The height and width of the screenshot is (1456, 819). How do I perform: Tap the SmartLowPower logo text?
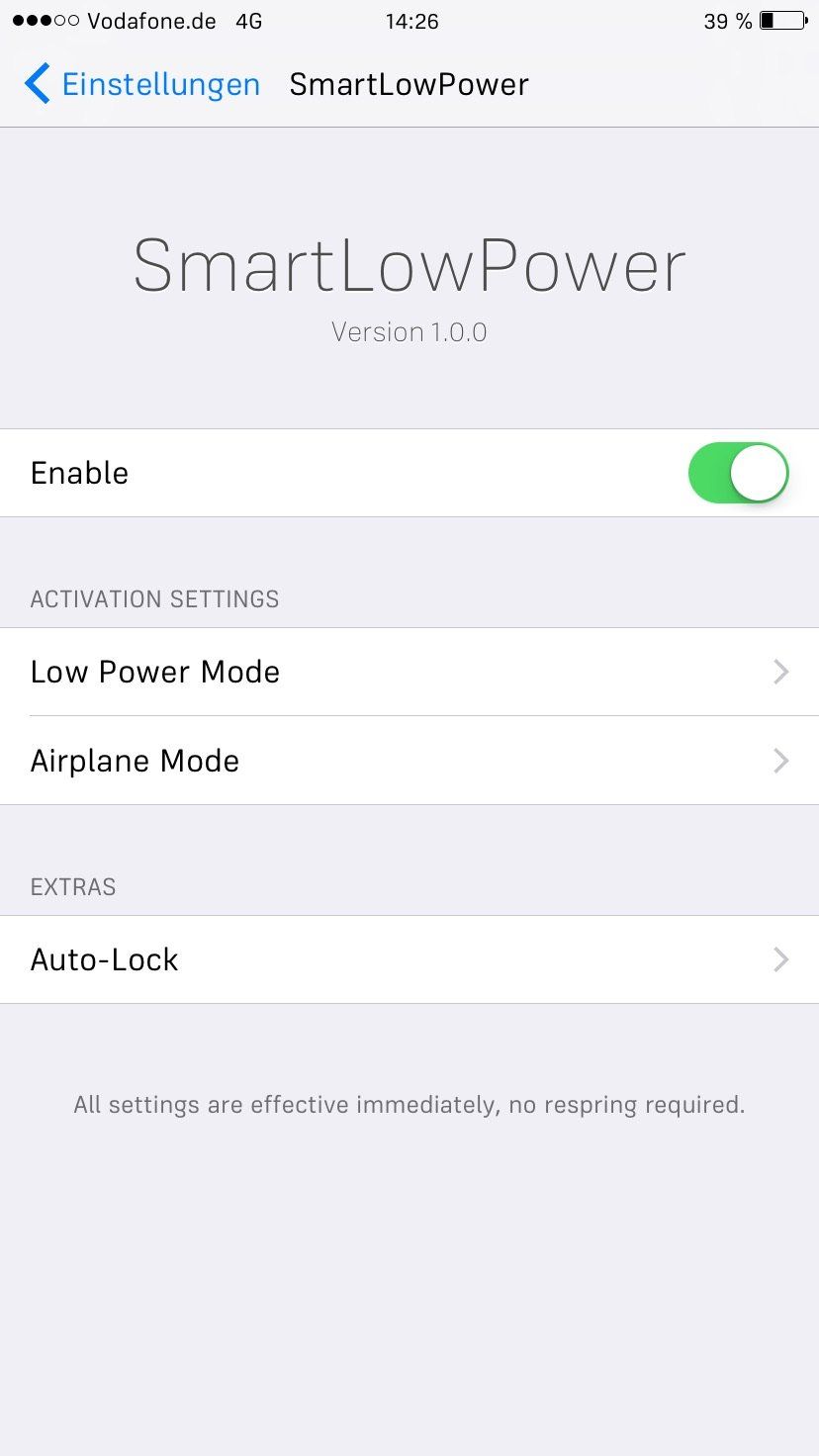(x=409, y=265)
